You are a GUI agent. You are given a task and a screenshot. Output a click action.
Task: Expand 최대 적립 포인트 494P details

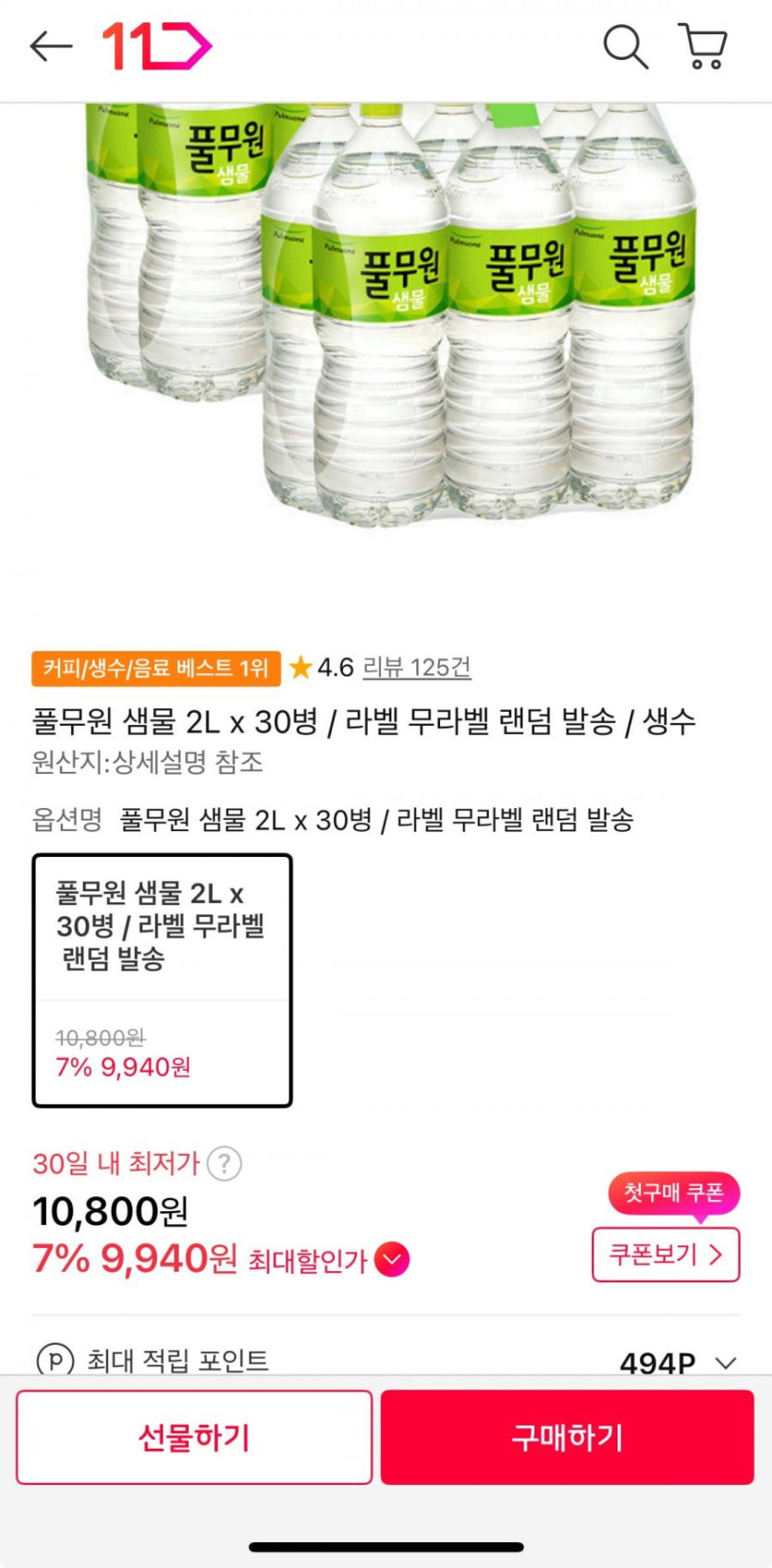pos(726,1363)
